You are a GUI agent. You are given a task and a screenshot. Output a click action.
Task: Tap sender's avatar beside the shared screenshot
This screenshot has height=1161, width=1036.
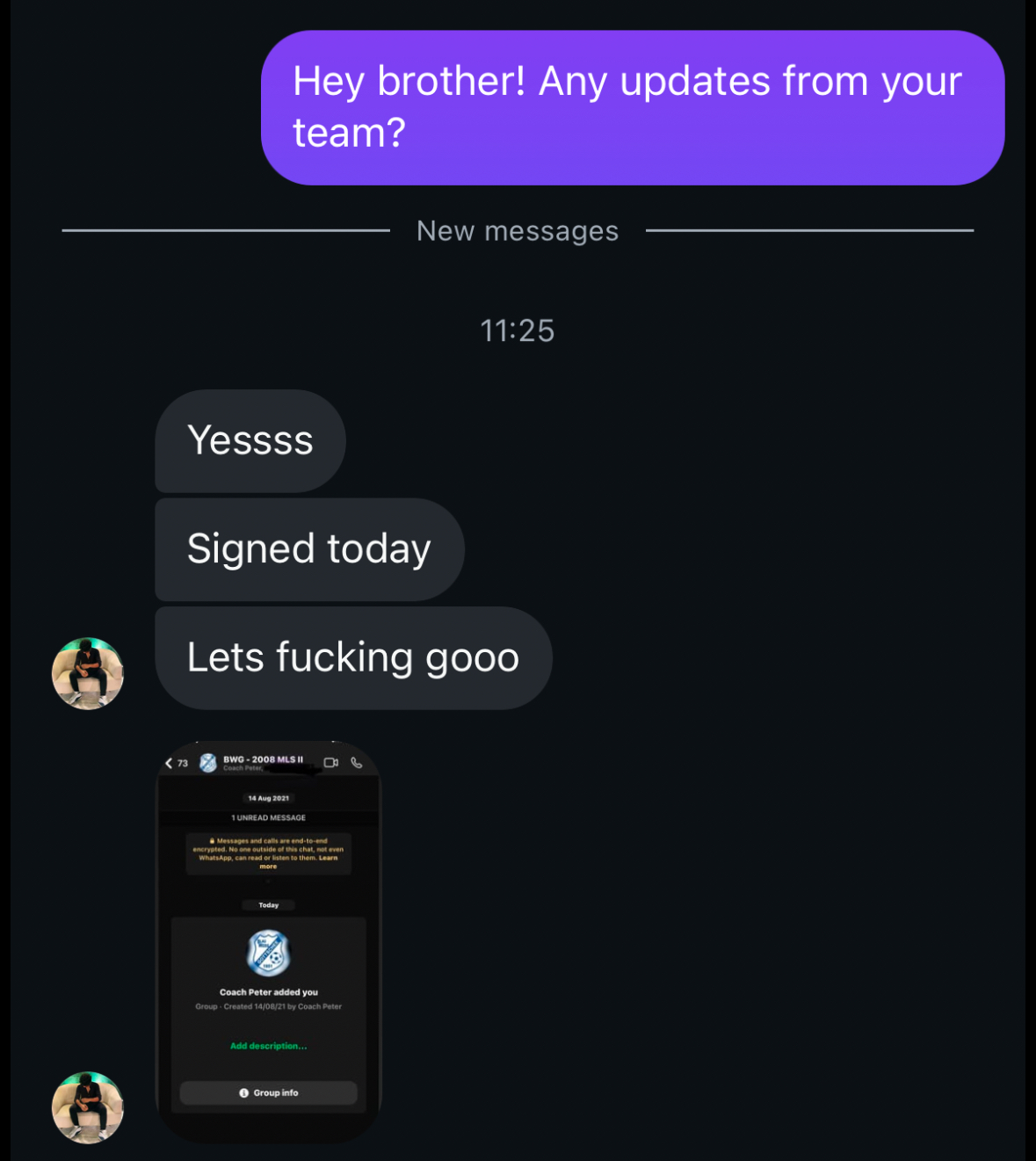pyautogui.click(x=88, y=1107)
